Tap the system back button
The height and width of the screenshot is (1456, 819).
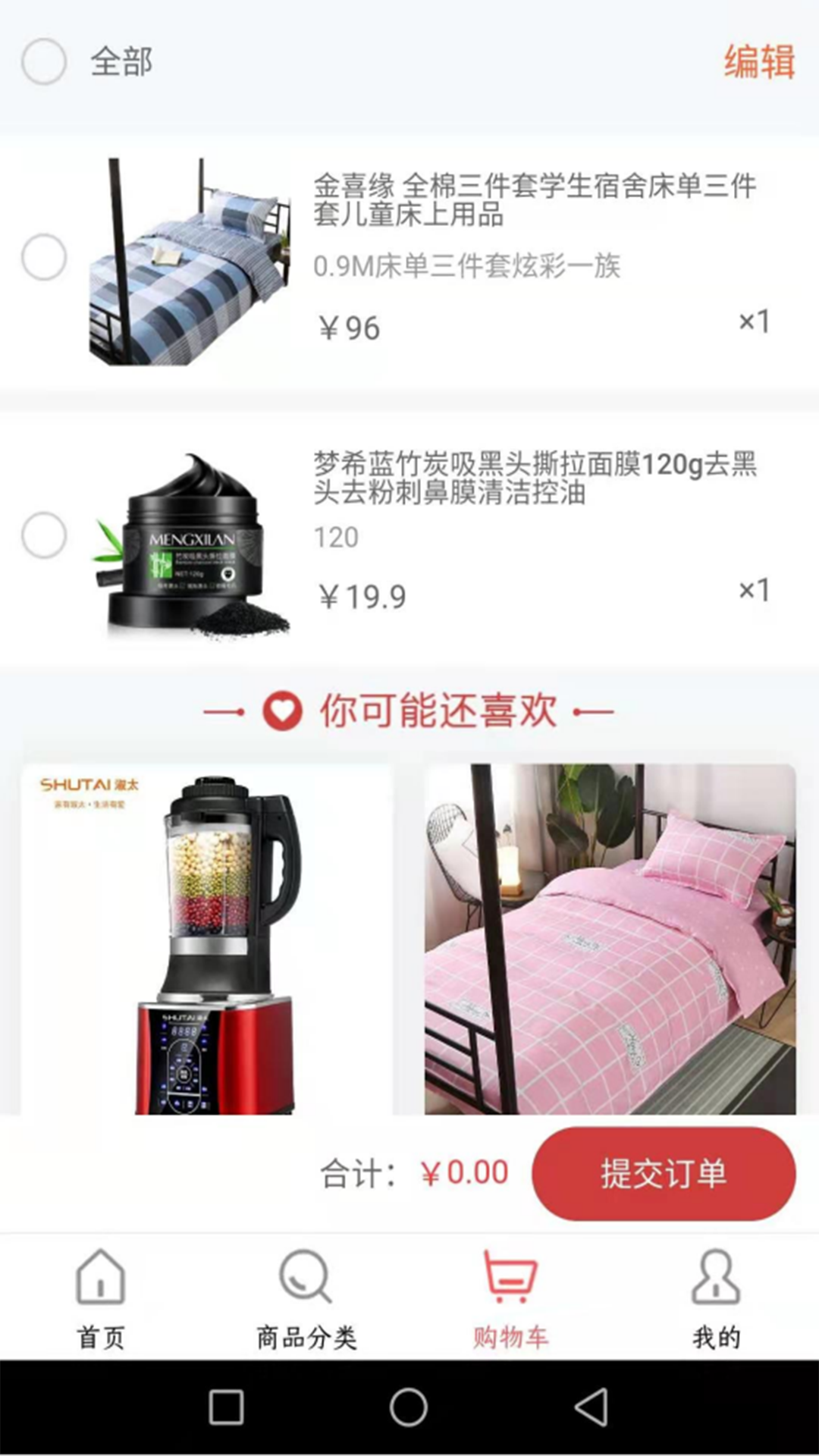[x=591, y=1407]
